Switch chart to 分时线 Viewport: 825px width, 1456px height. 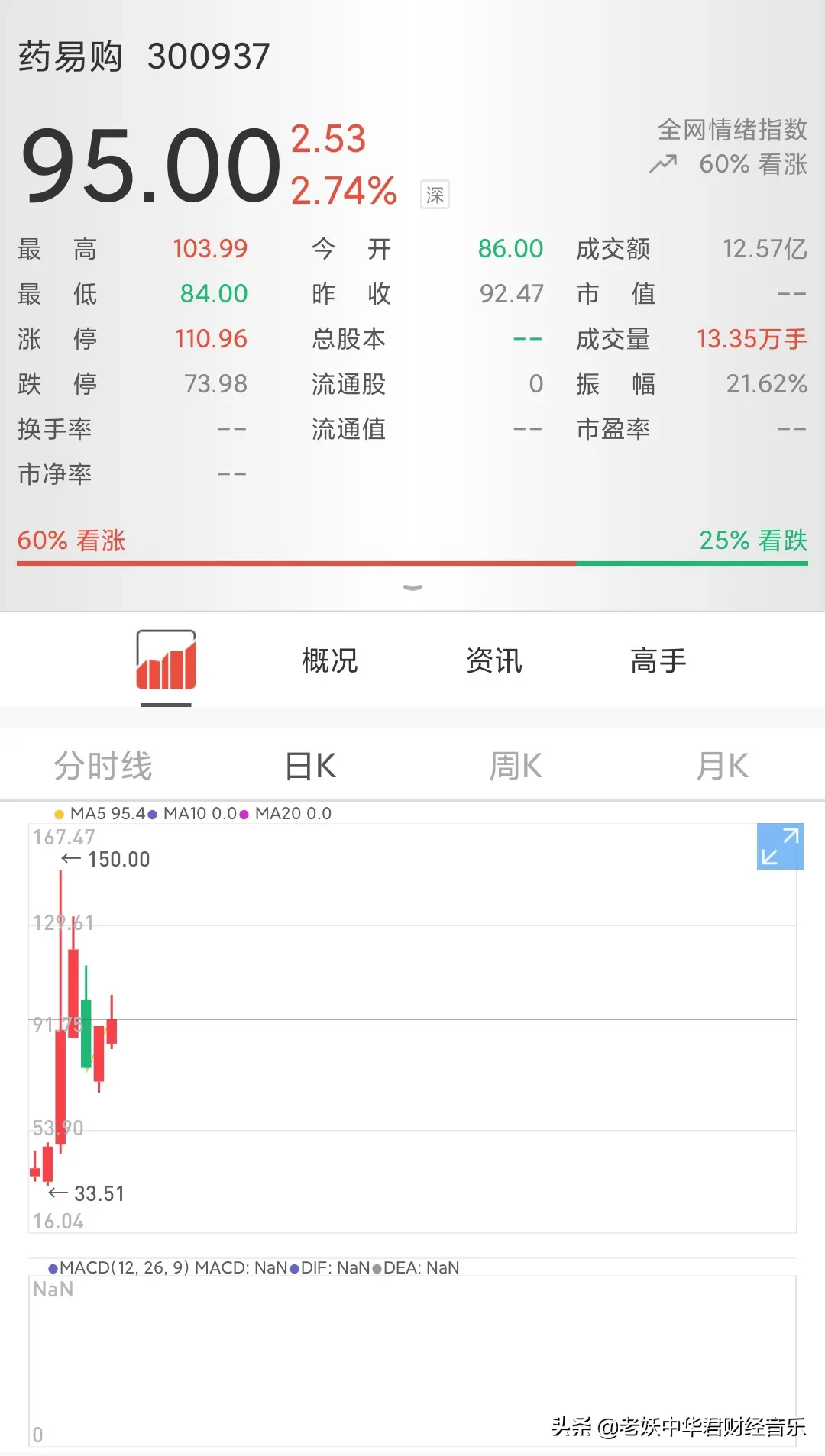pos(103,766)
